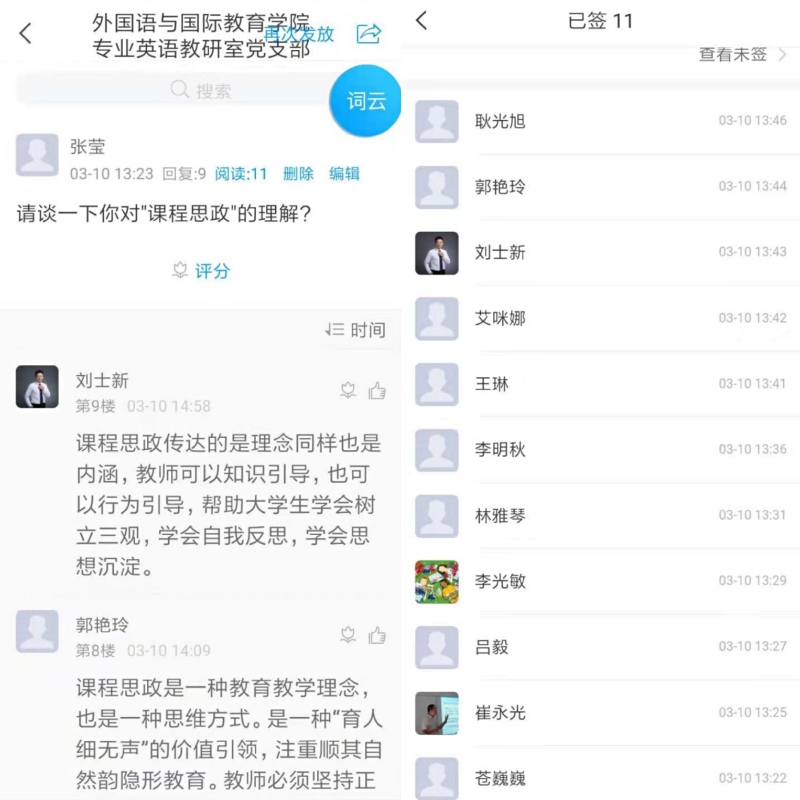Go back from the 党支部 discussion page
Screen dimensions: 800x800
click(26, 33)
